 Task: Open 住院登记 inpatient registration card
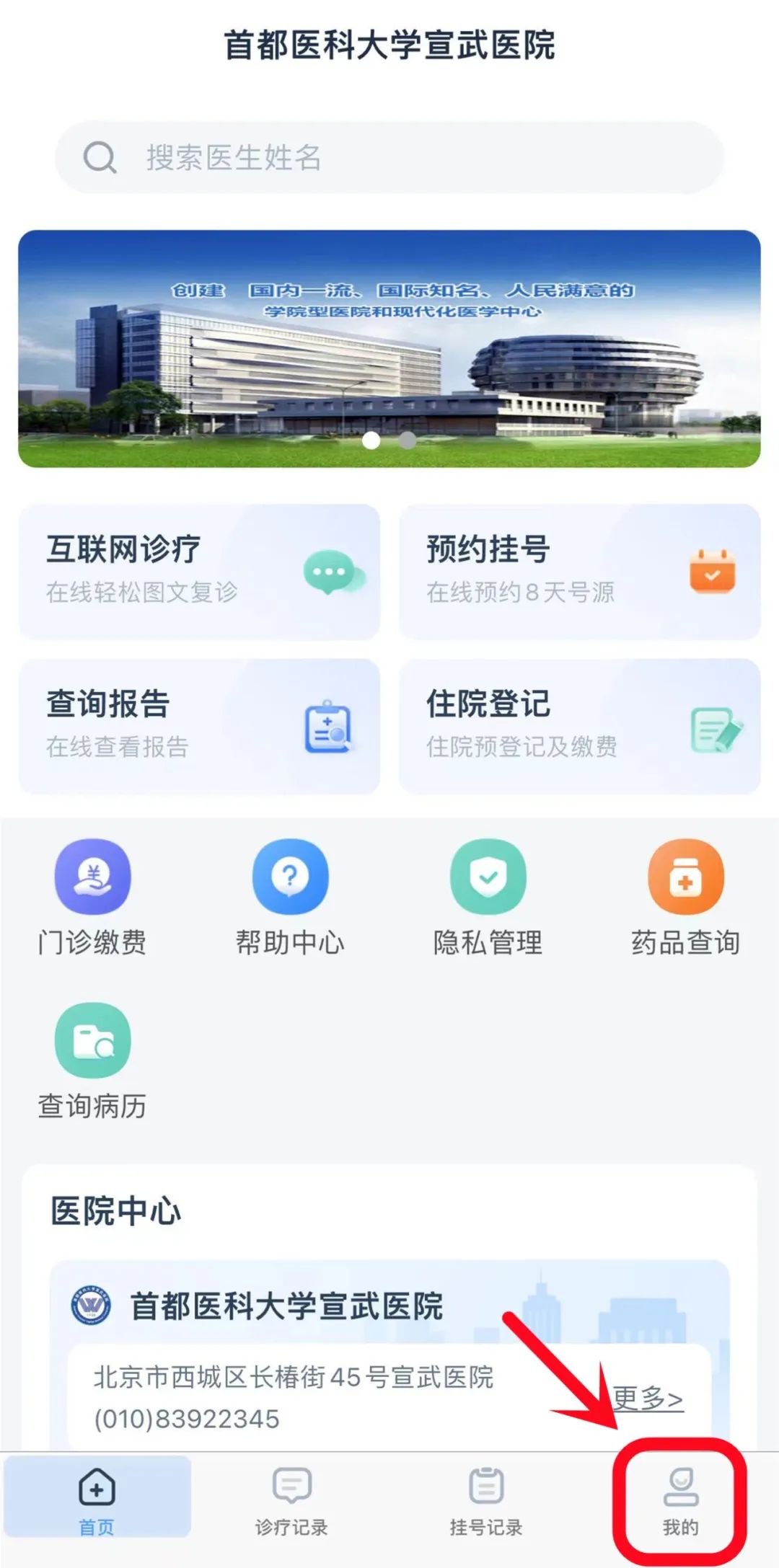pos(580,727)
